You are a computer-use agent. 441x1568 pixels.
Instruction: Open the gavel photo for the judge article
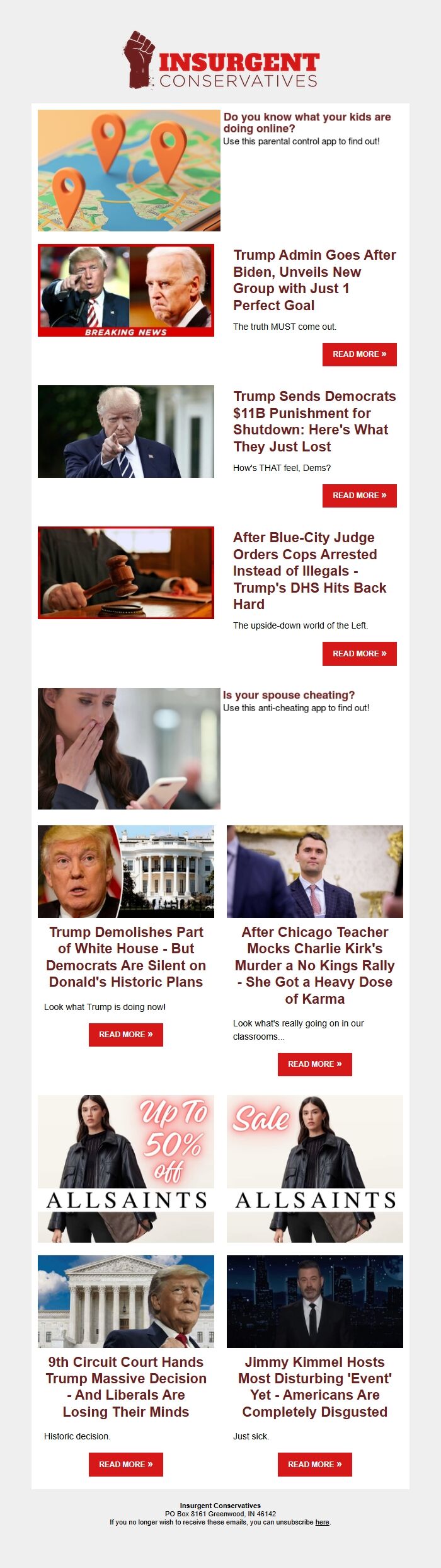126,572
